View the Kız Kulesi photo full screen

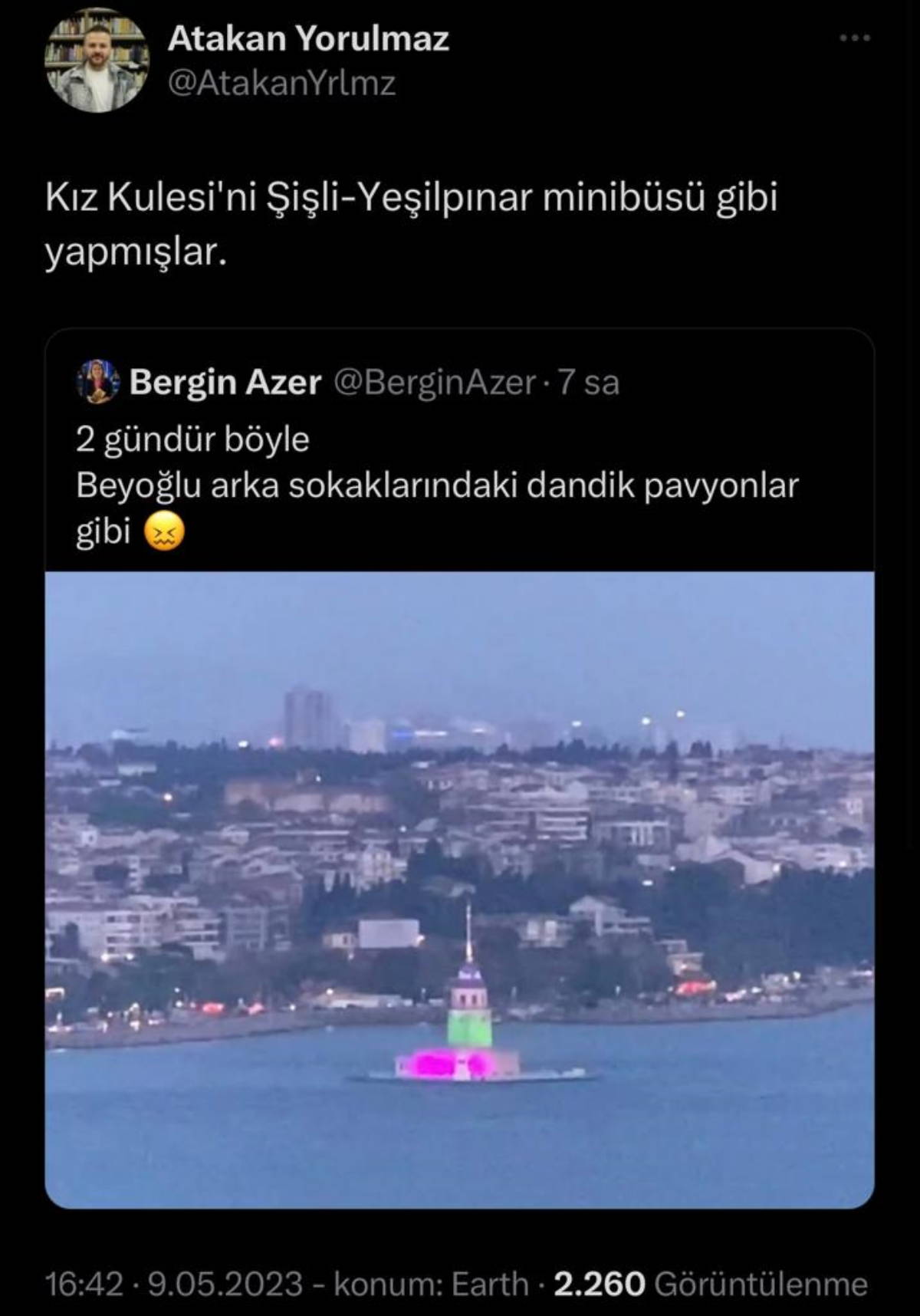pos(459,890)
